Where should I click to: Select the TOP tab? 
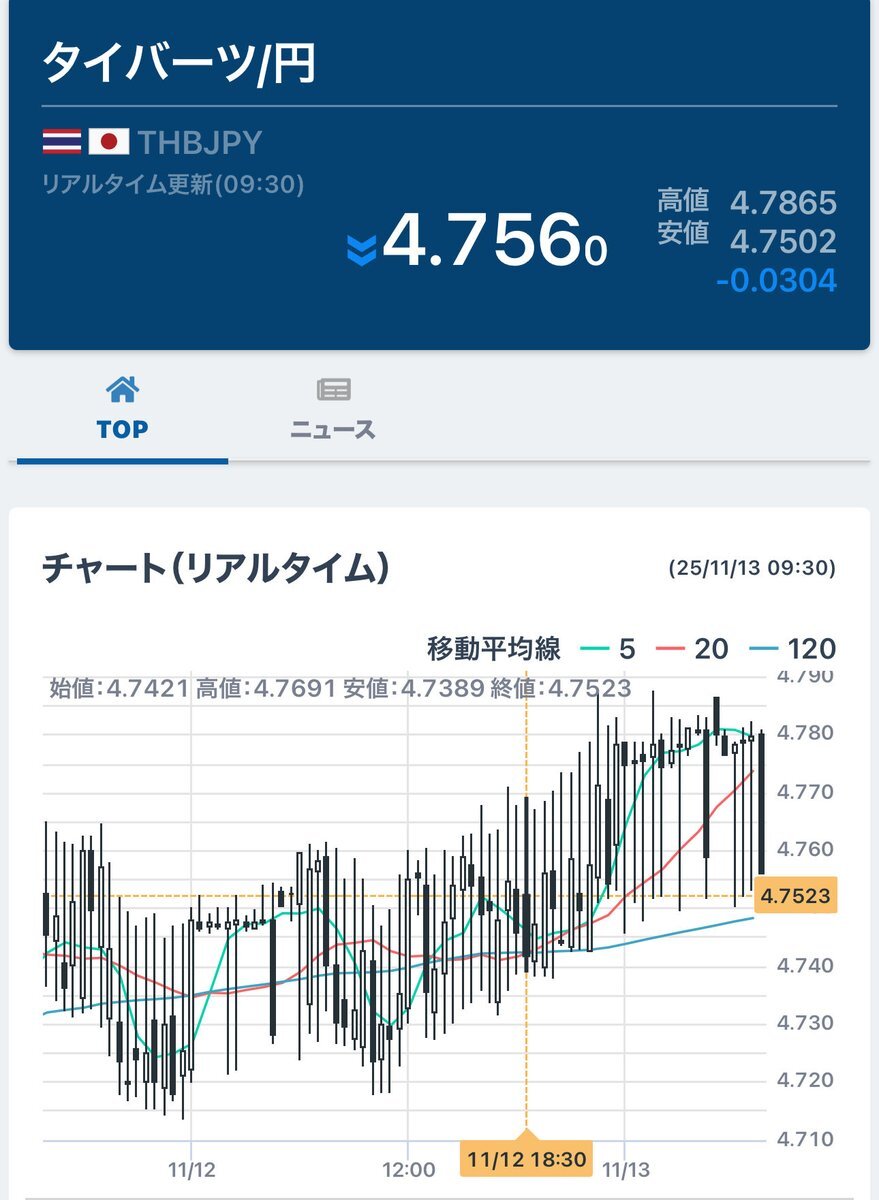coord(122,410)
